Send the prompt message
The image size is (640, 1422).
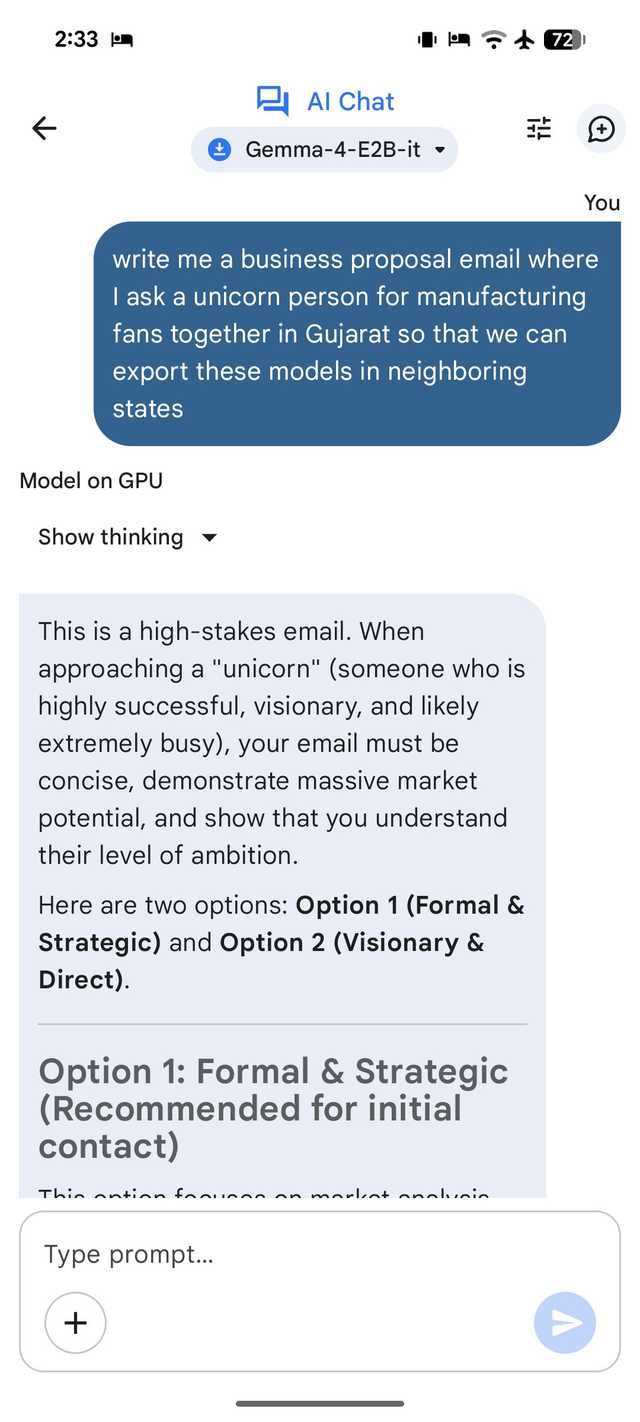pos(565,1323)
